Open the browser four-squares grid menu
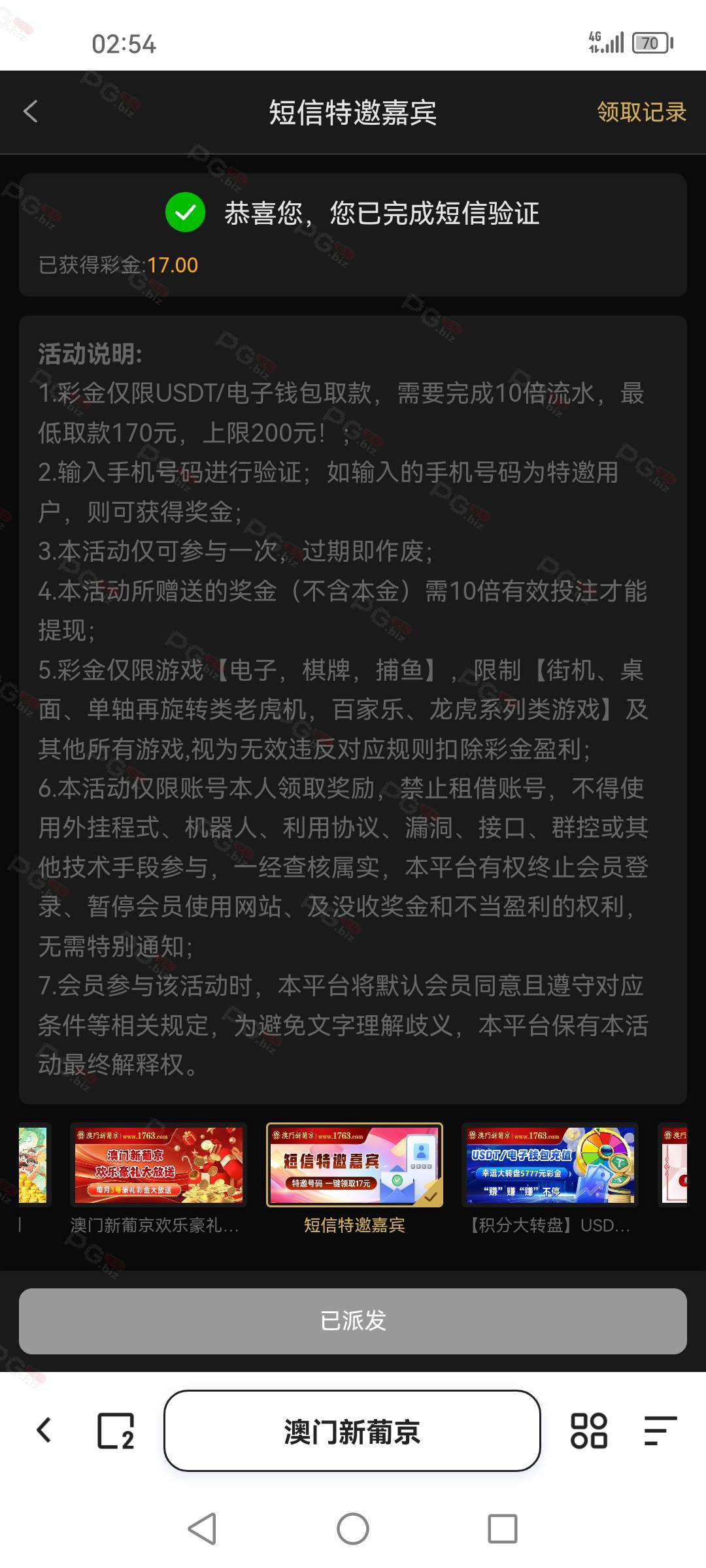Image resolution: width=706 pixels, height=1568 pixels. pyautogui.click(x=589, y=1431)
